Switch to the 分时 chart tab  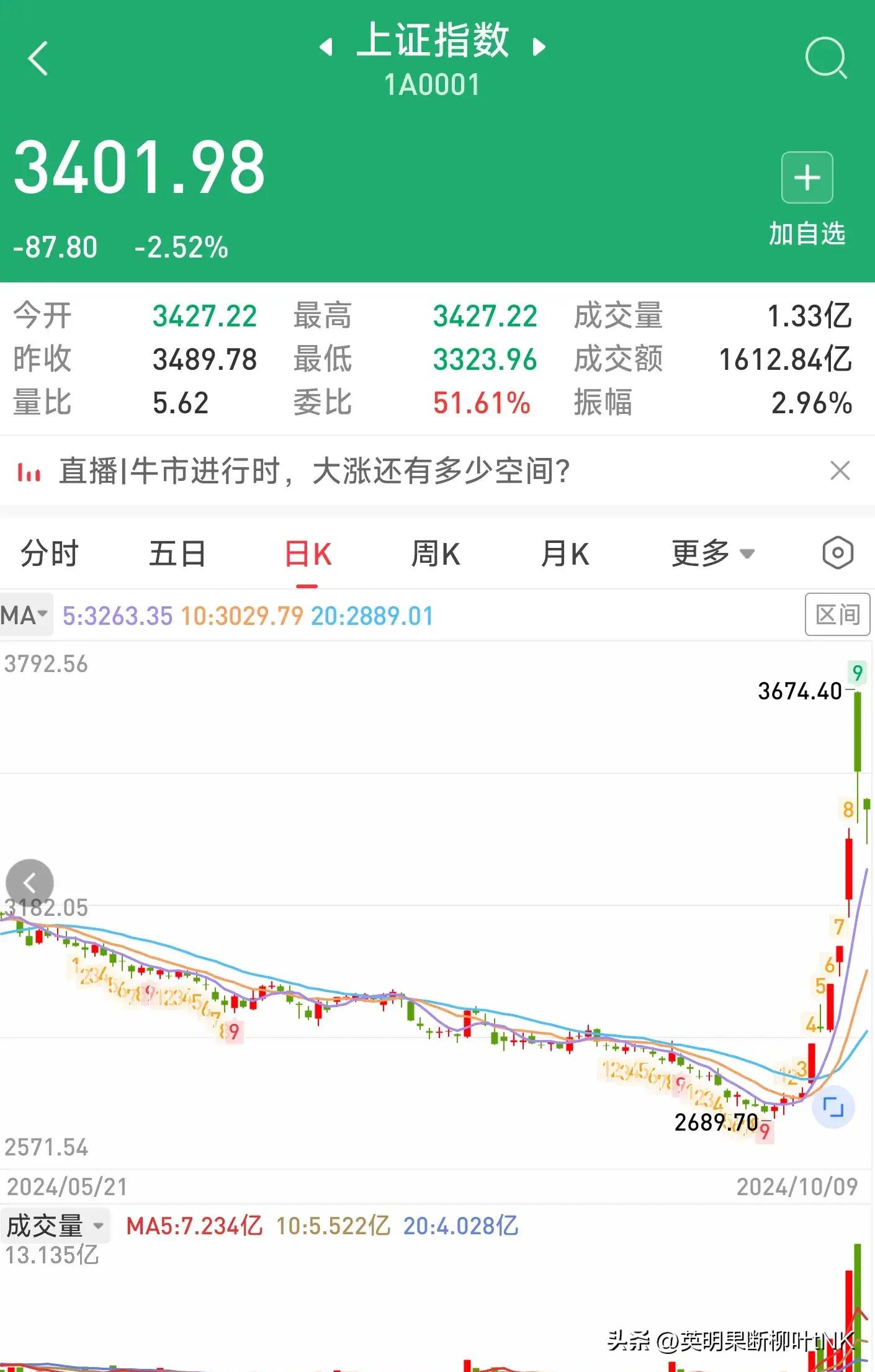tap(50, 554)
